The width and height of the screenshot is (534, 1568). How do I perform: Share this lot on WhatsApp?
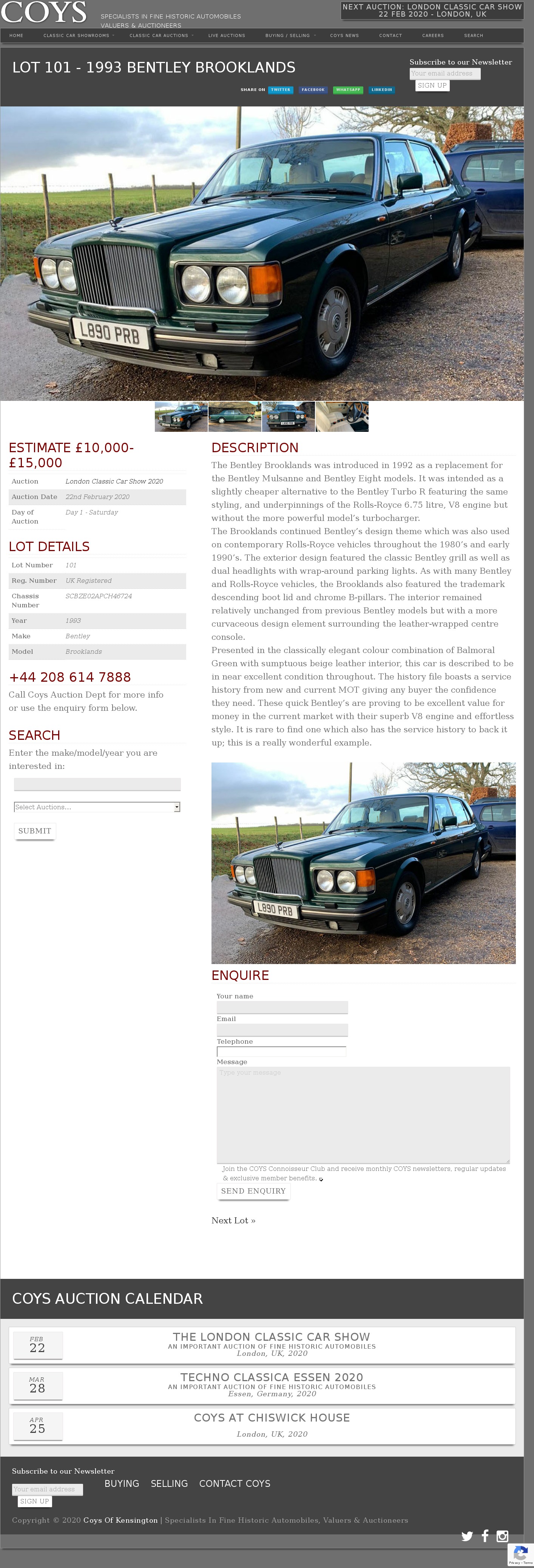348,90
